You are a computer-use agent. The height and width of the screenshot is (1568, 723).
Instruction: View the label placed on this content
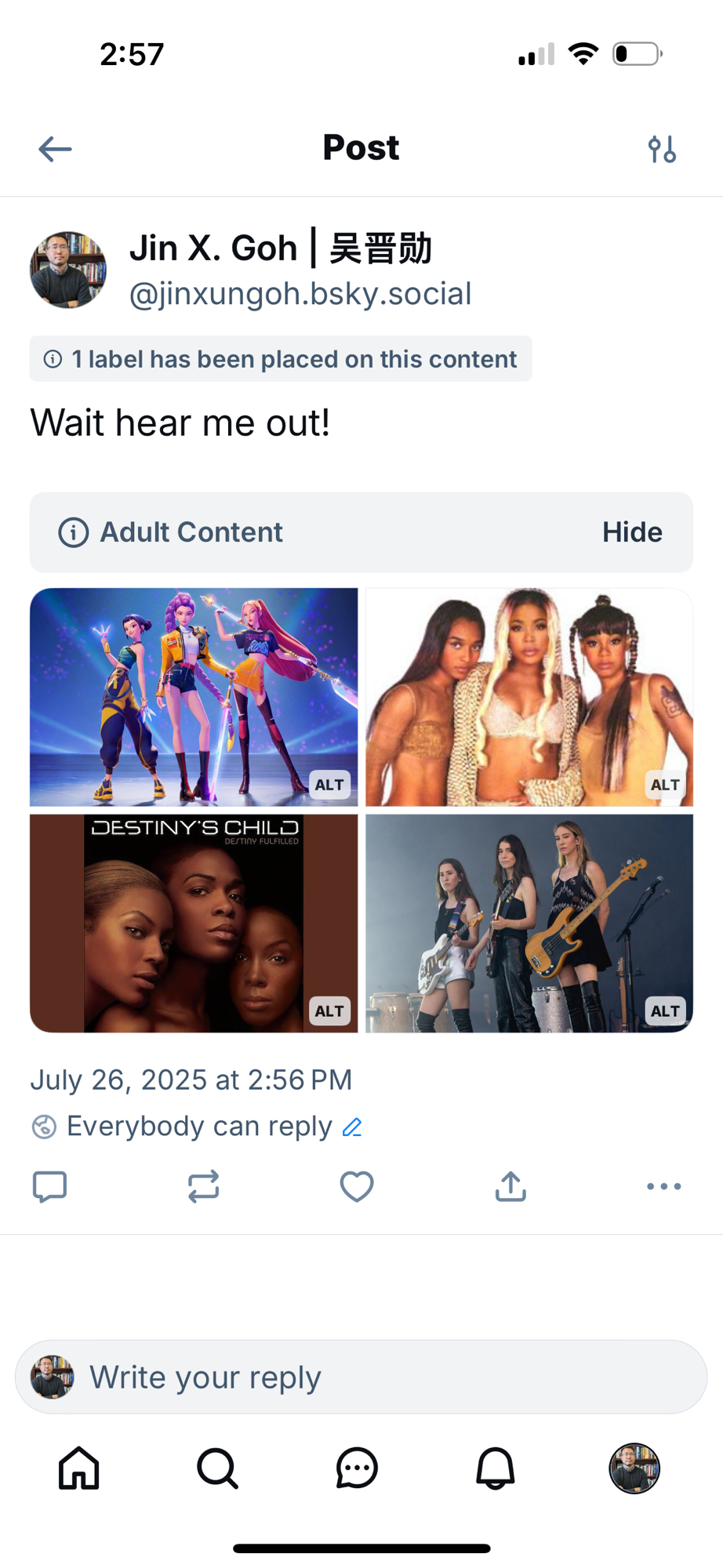[281, 359]
